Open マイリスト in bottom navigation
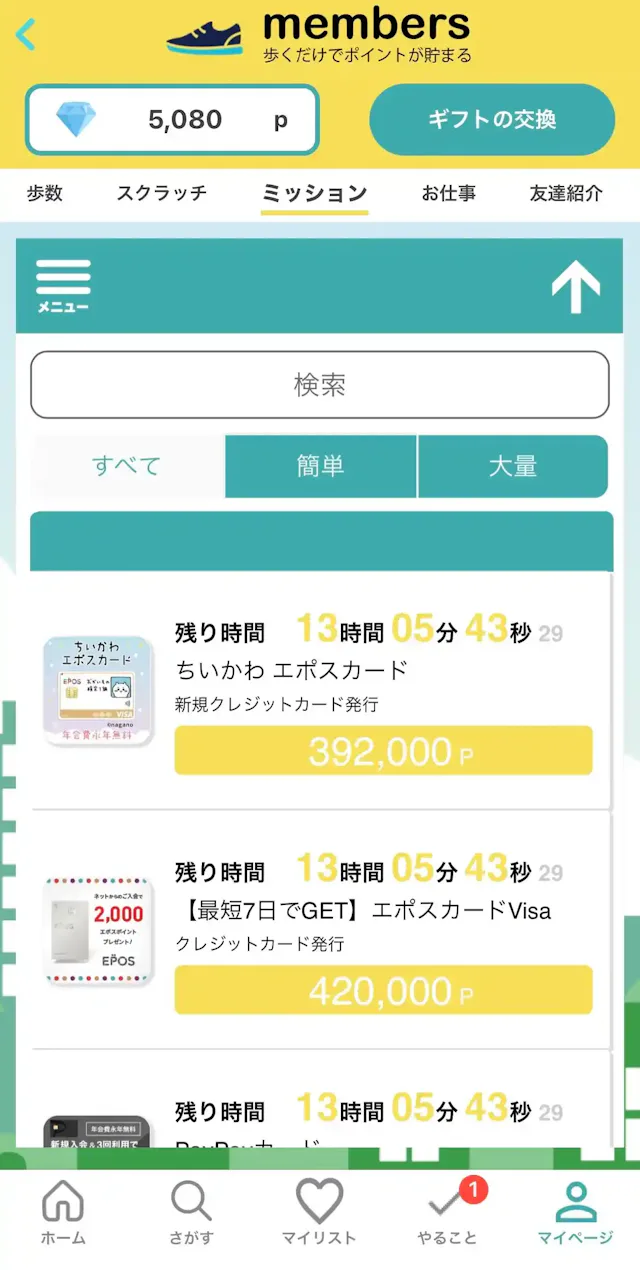 tap(319, 1212)
